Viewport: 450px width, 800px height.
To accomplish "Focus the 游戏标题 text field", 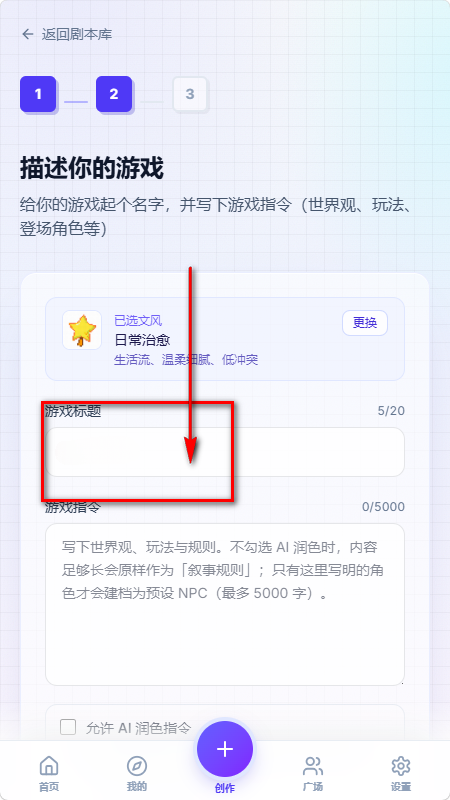I will 225,452.
